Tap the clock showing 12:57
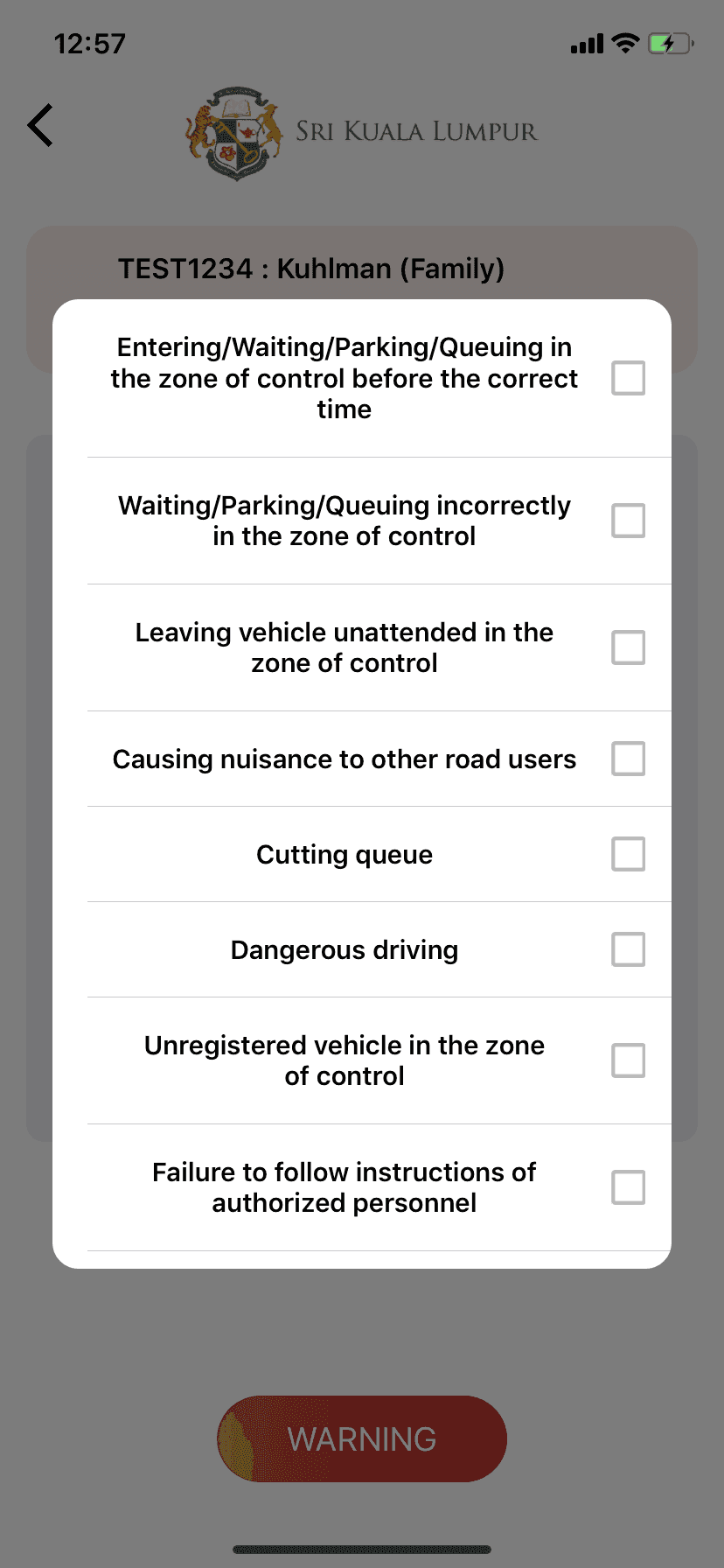 88,43
